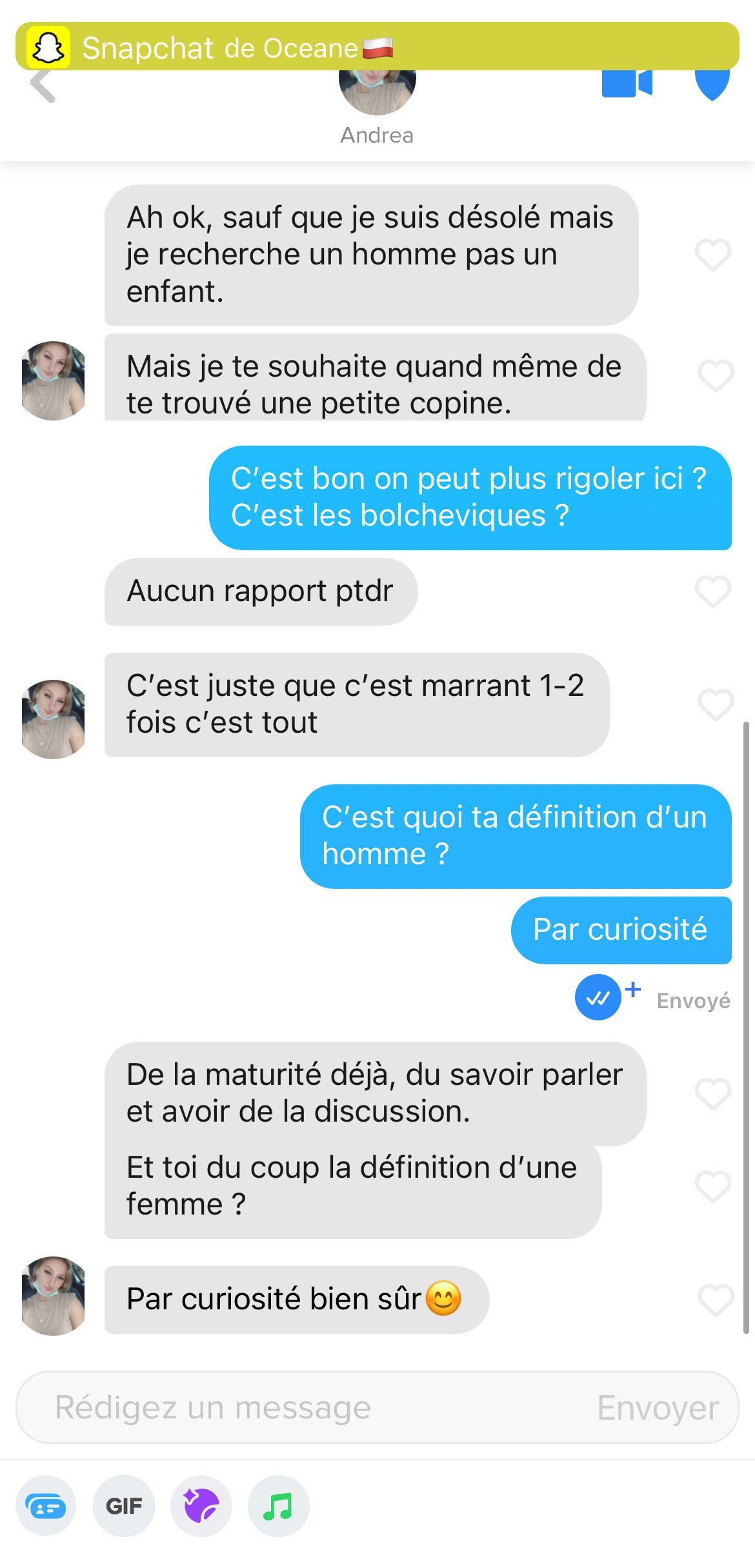The width and height of the screenshot is (755, 1568).
Task: Like the message "Ah ok, sauf que je suis désolé"
Action: pos(712,255)
